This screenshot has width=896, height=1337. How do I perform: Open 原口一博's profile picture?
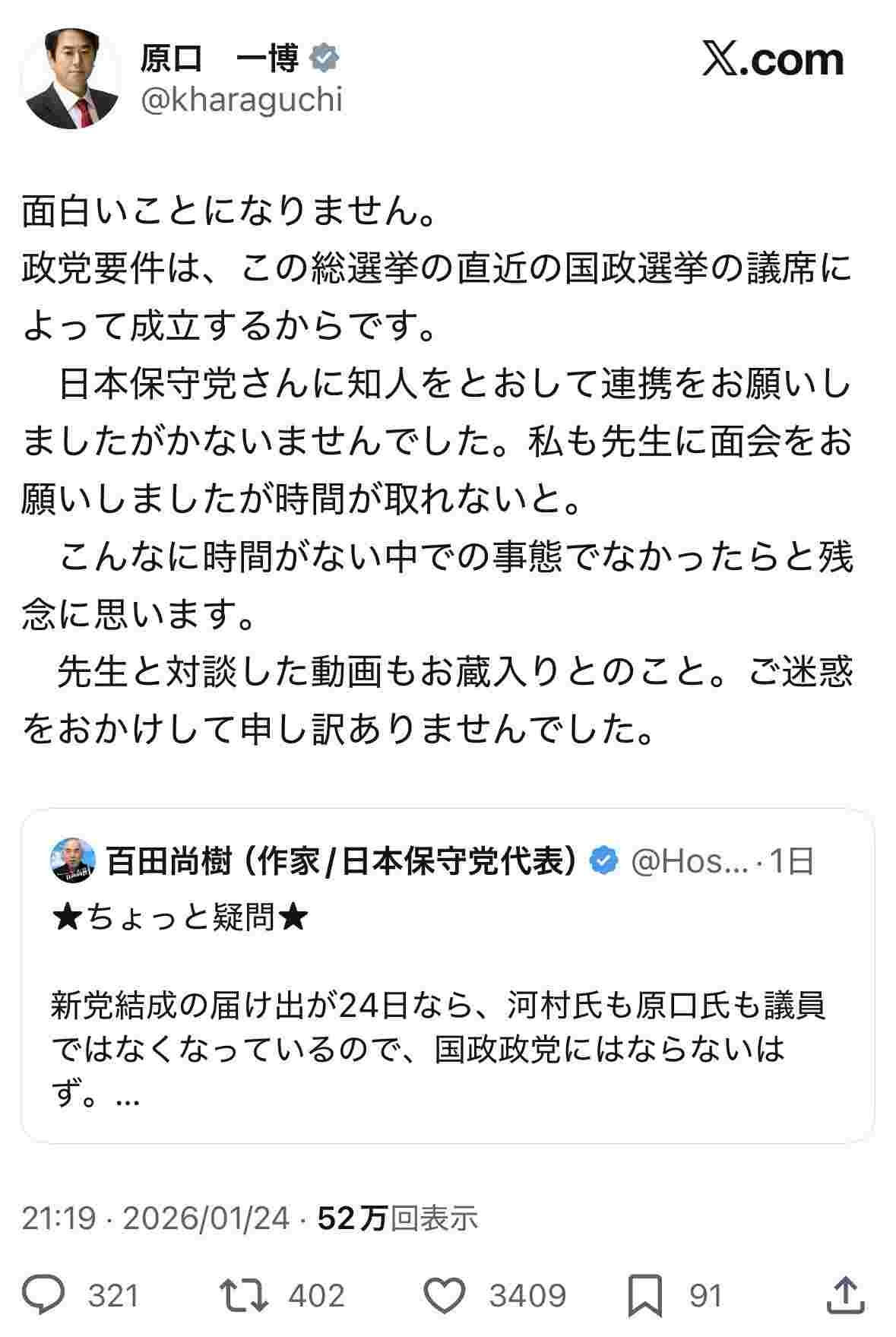[x=70, y=79]
